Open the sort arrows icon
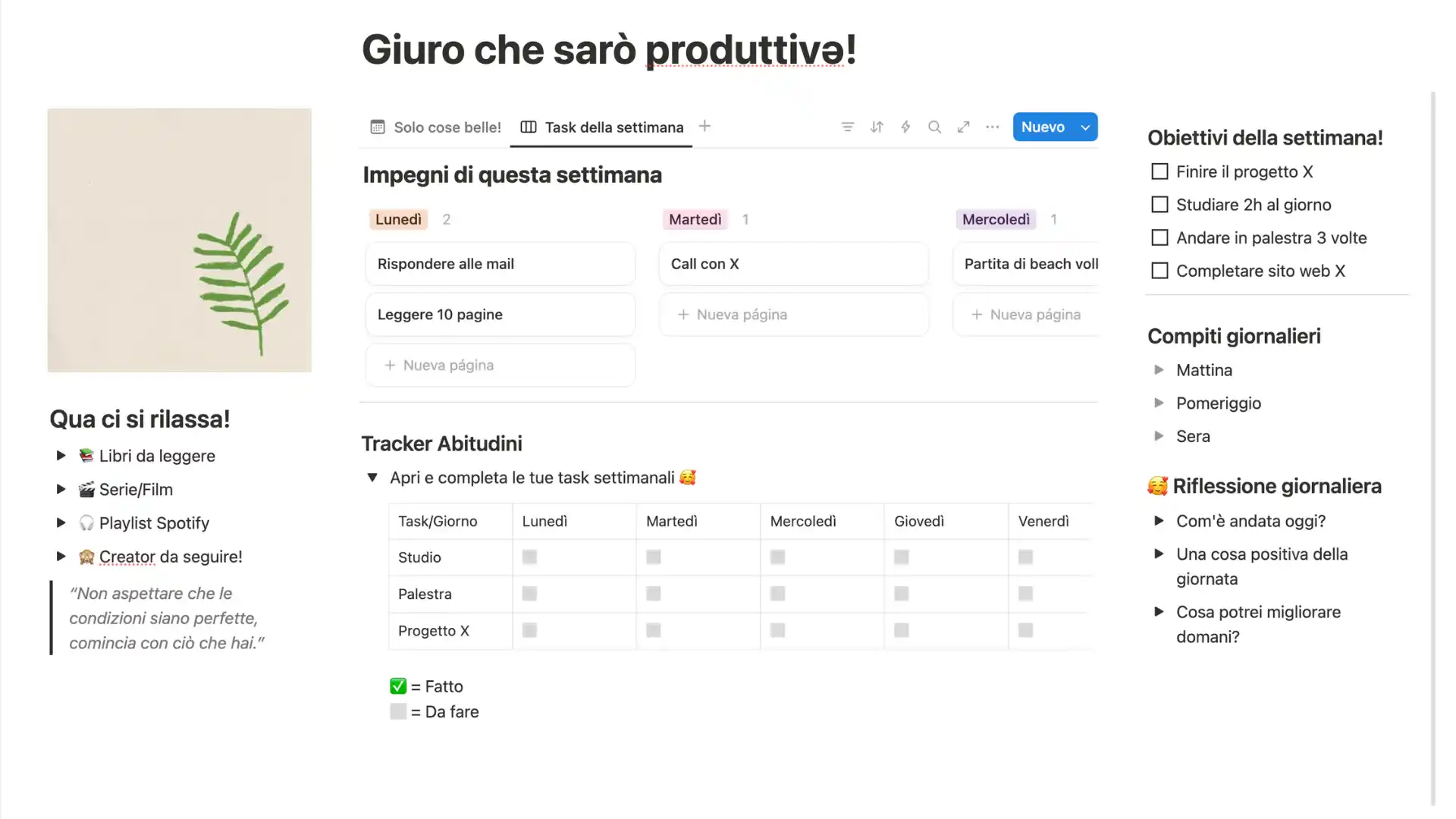1456x819 pixels. point(877,127)
